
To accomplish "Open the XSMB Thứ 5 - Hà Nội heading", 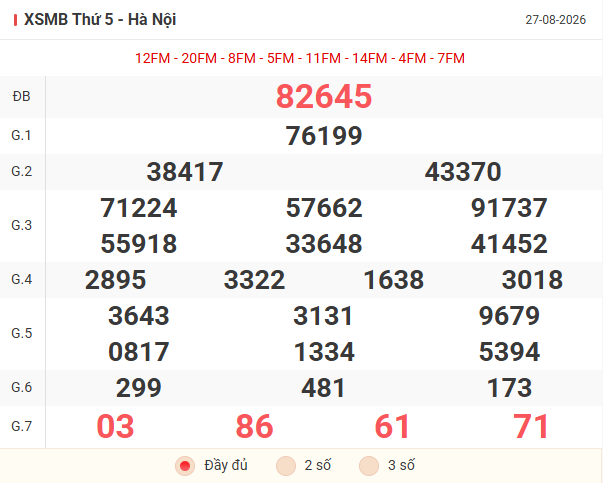I will tap(100, 20).
